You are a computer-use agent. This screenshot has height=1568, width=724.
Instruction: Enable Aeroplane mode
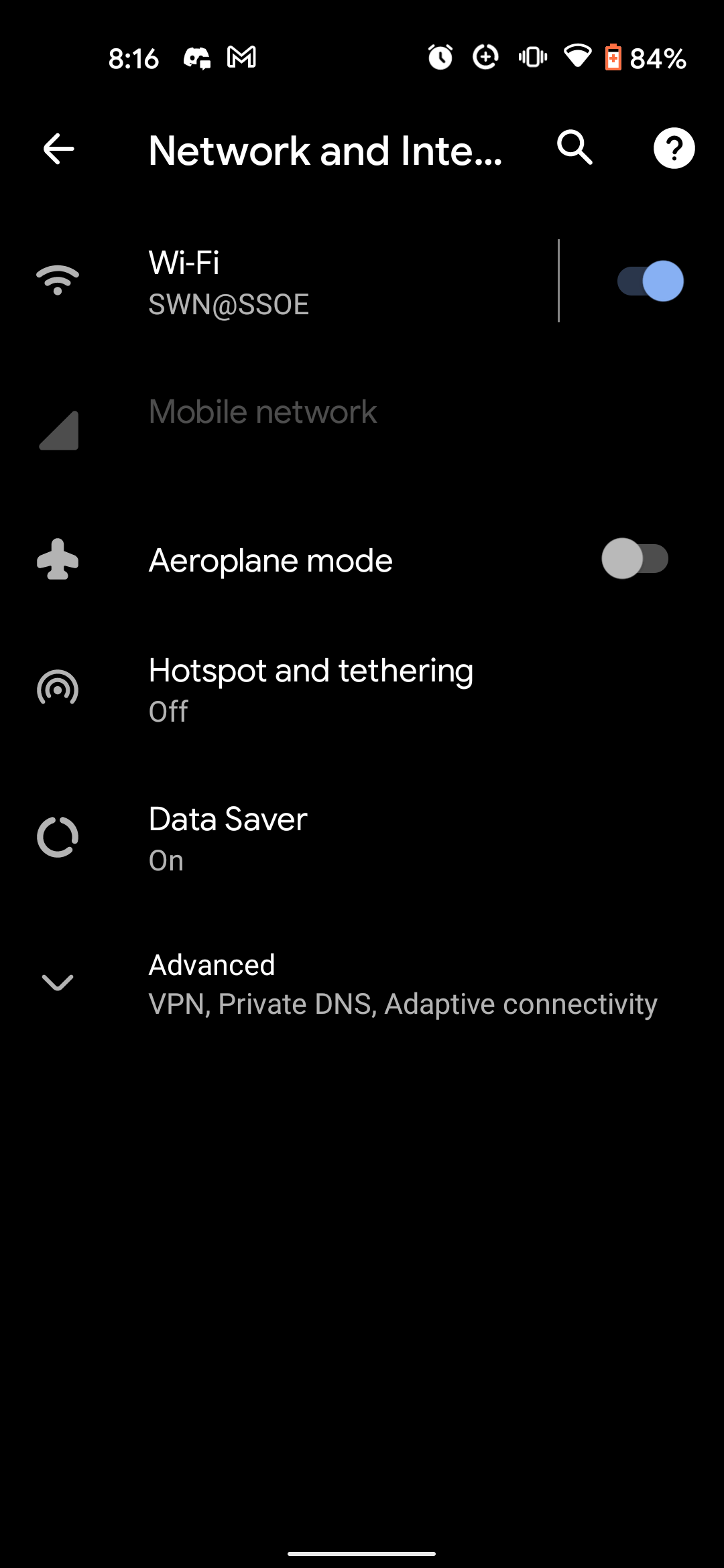pyautogui.click(x=634, y=559)
